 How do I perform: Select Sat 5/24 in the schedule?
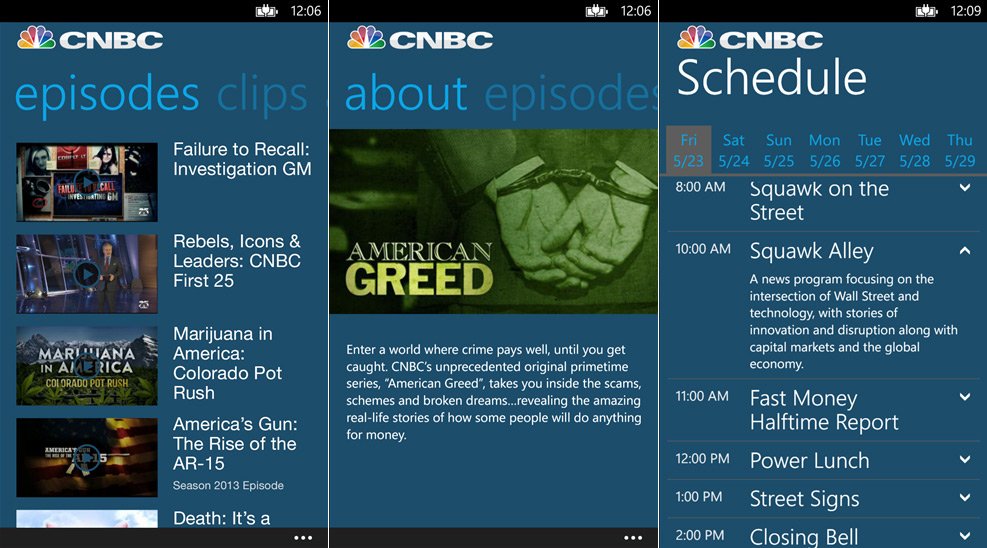(x=733, y=150)
